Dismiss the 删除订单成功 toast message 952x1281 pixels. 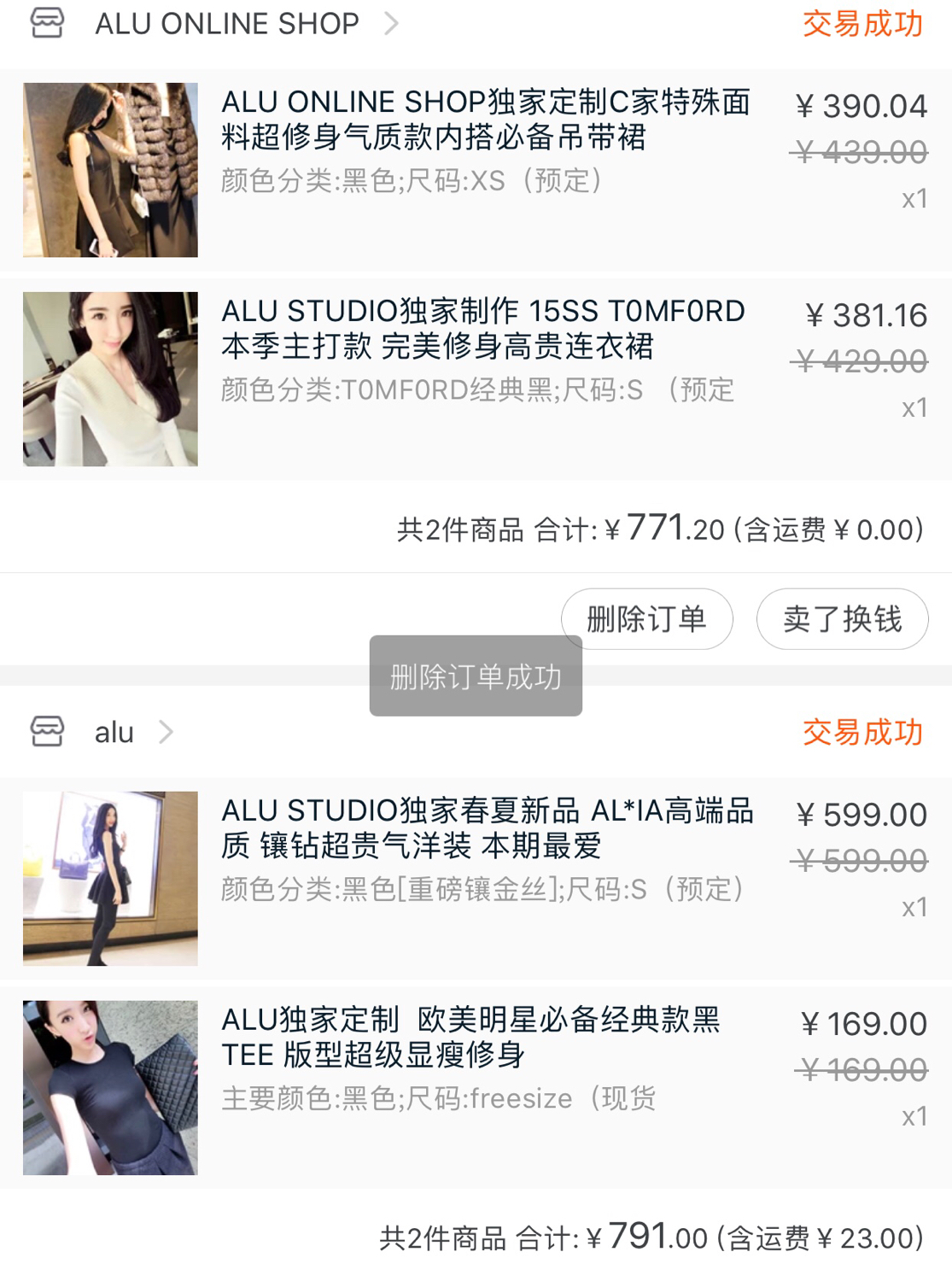pyautogui.click(x=476, y=677)
